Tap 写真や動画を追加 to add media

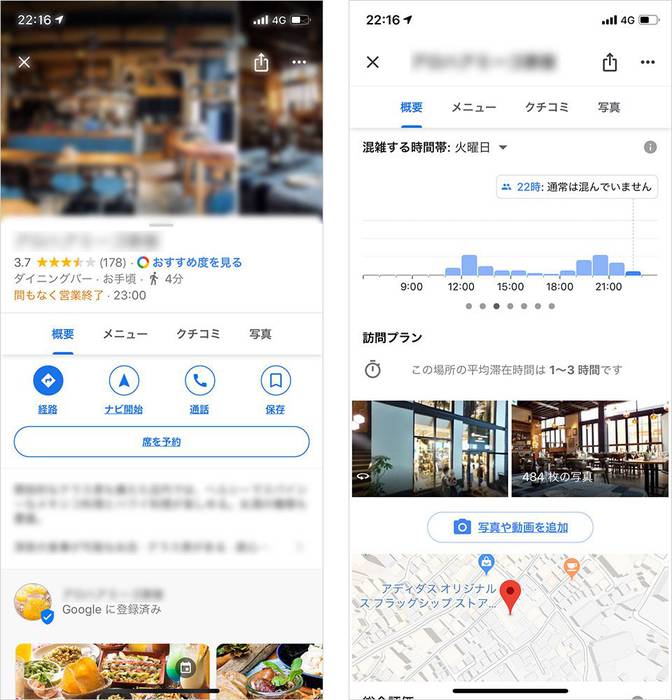[x=510, y=526]
